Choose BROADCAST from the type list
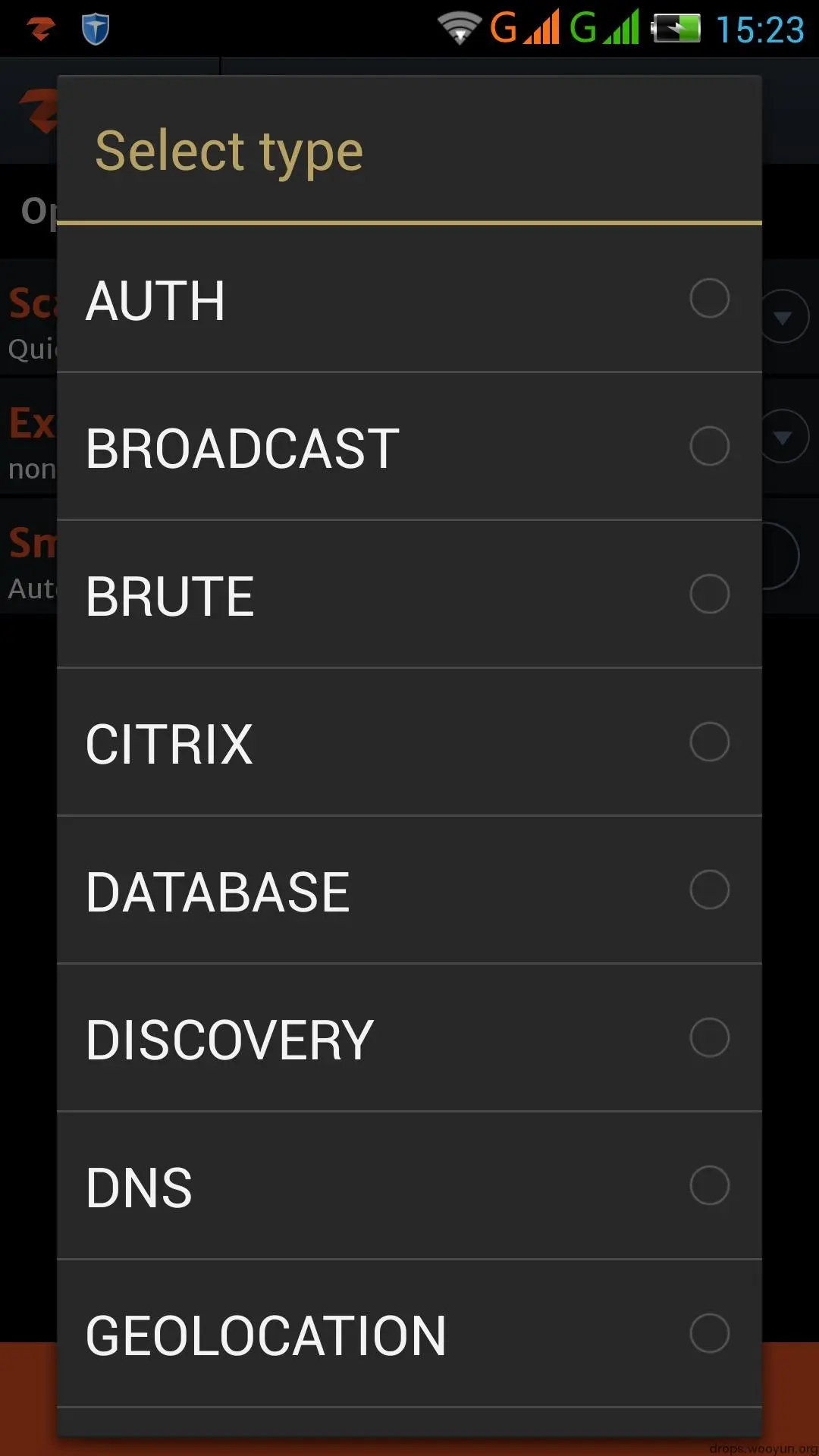The image size is (819, 1456). [x=408, y=447]
